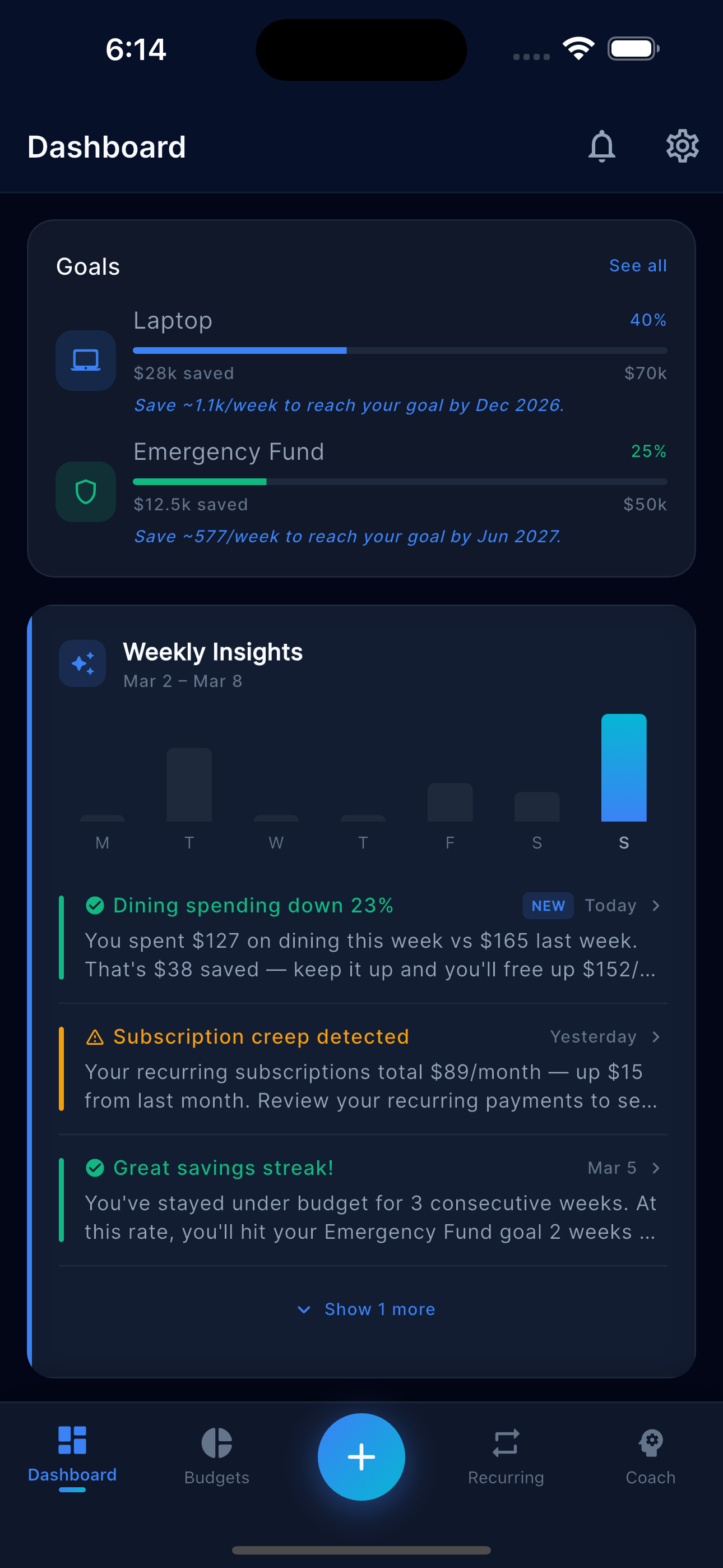
Task: Open See all goals
Action: pyautogui.click(x=637, y=265)
